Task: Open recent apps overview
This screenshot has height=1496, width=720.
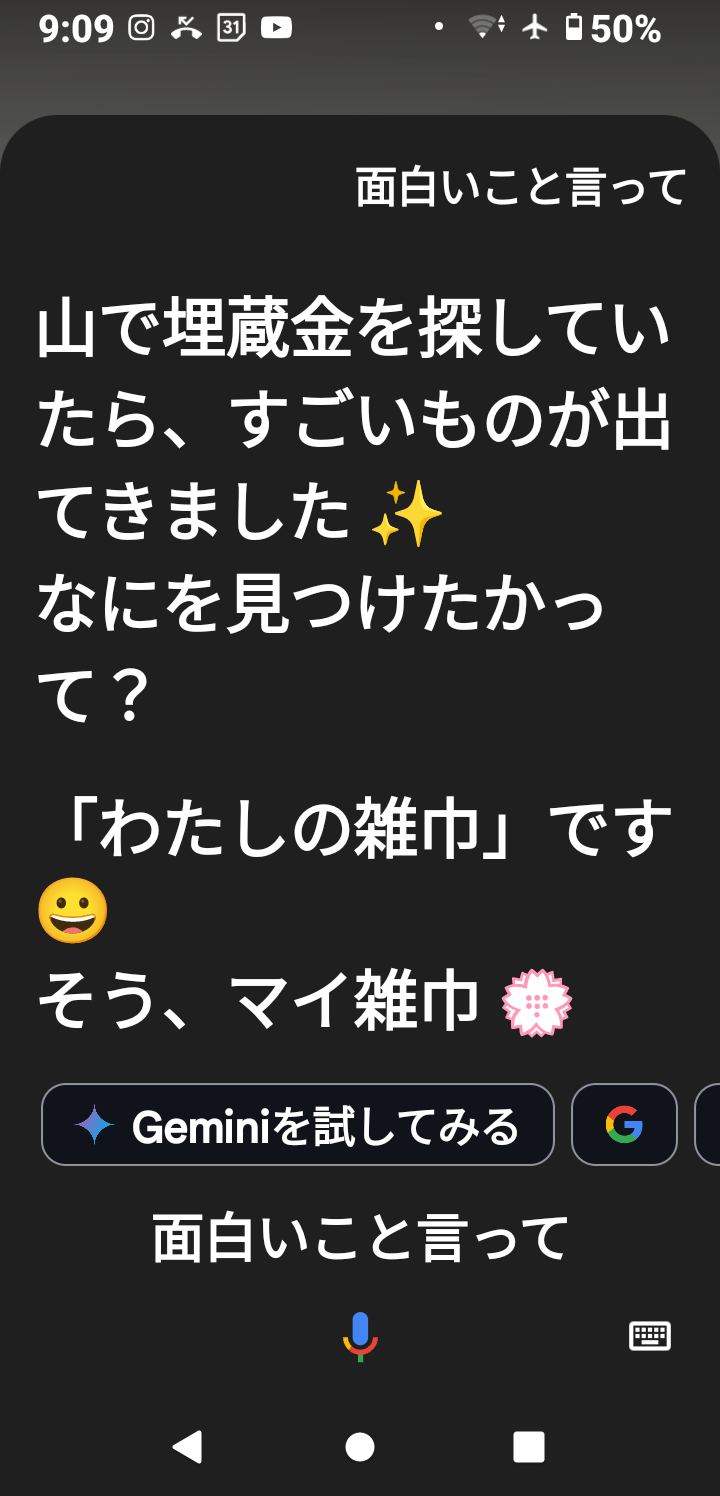Action: click(528, 1447)
